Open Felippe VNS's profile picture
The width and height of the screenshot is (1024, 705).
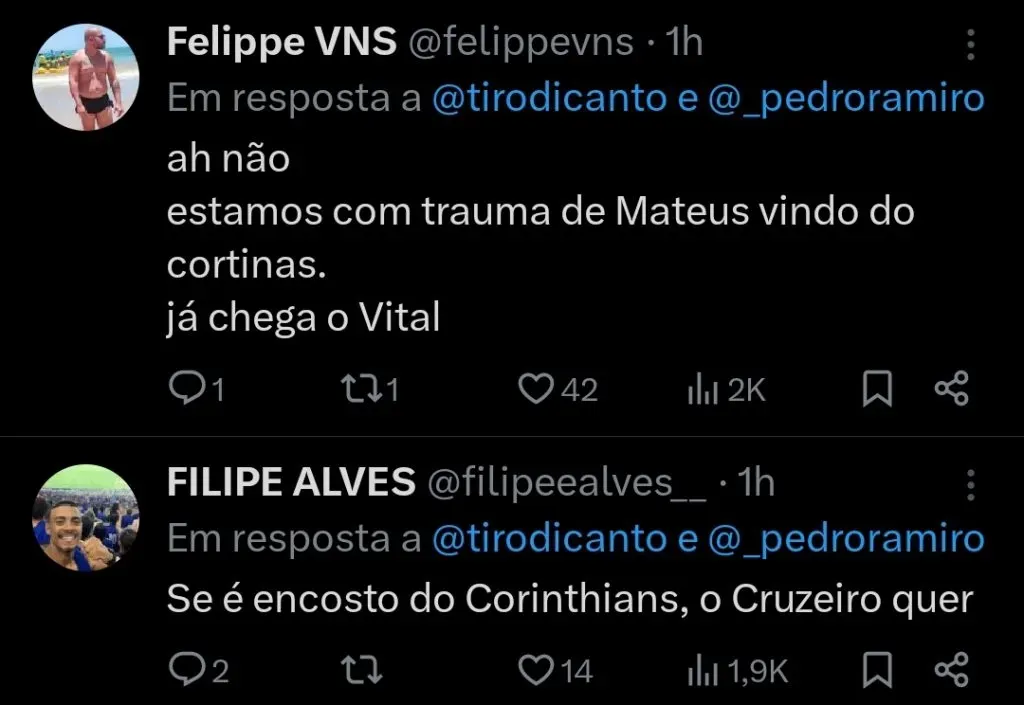[86, 78]
